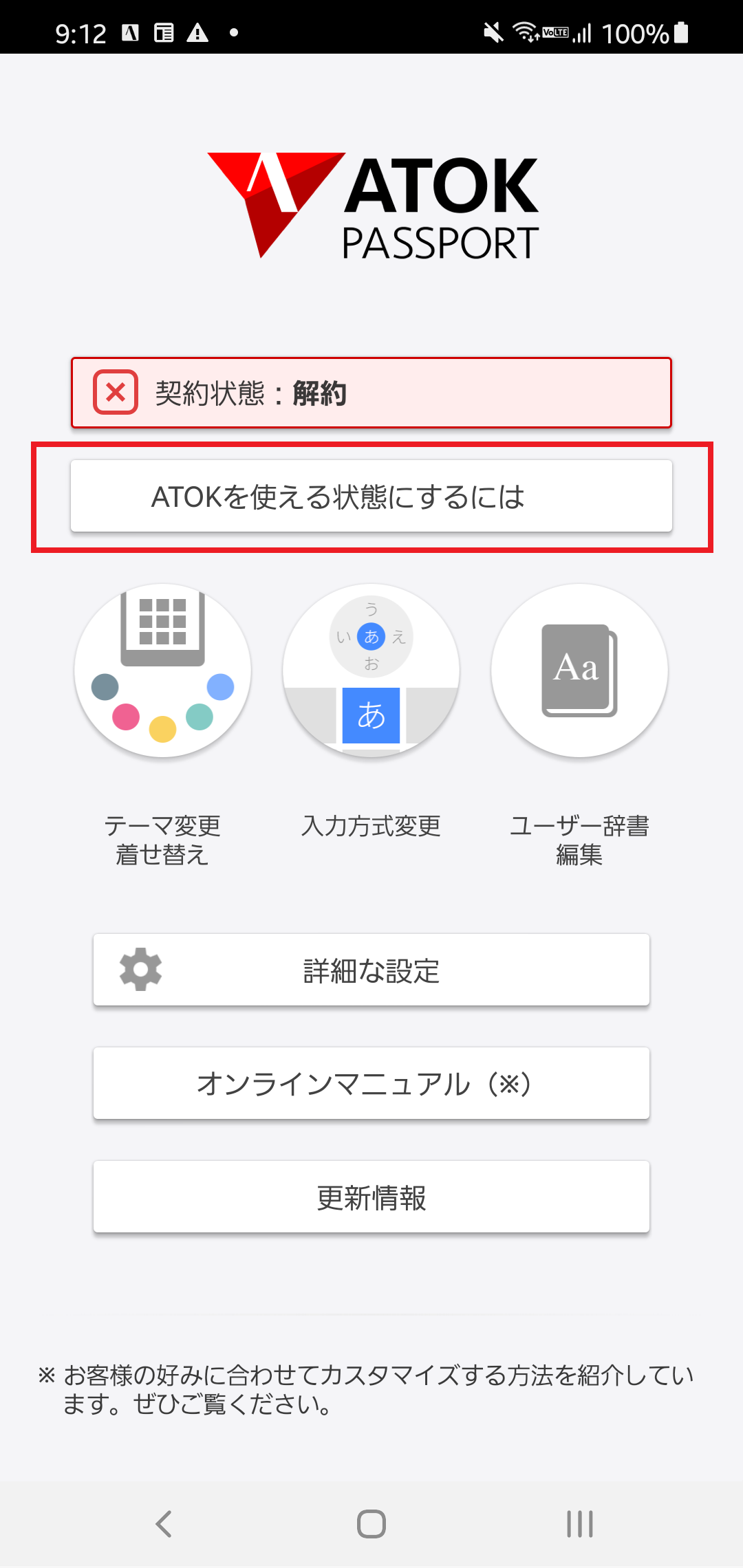Tap 'ATOKを使える状態にするには' button

(371, 497)
